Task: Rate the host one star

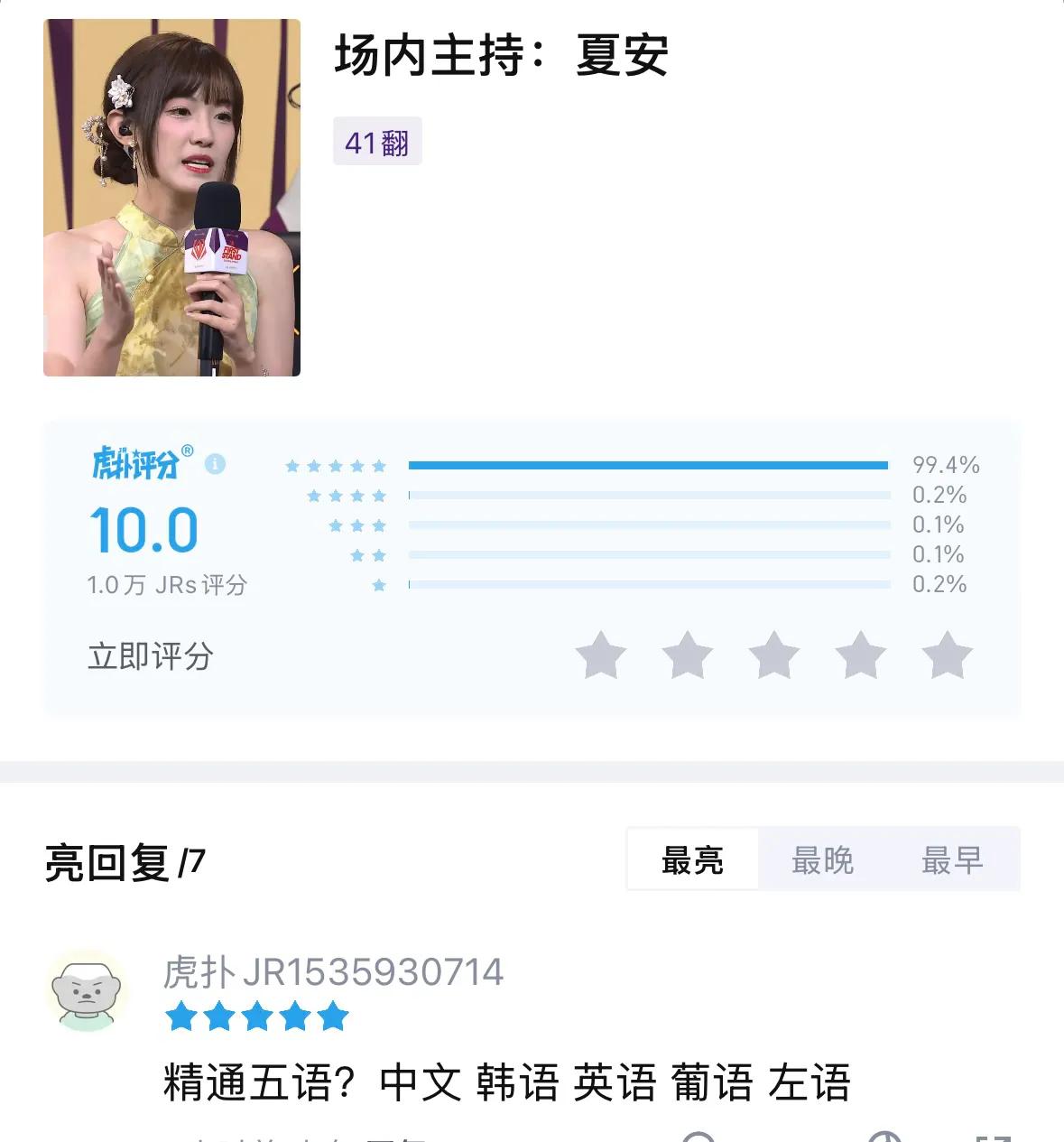Action: 601,655
